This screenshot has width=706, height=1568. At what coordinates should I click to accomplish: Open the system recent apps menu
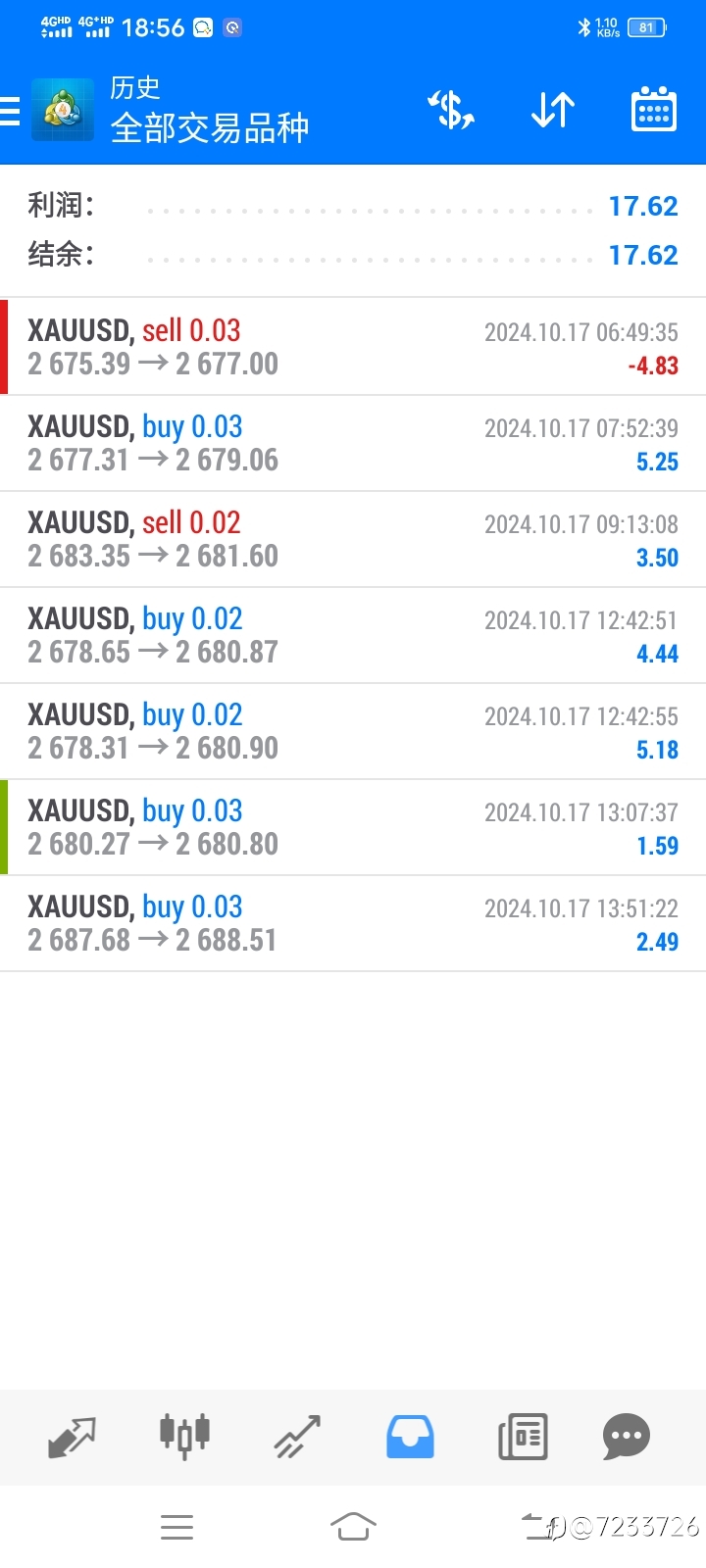(176, 1527)
